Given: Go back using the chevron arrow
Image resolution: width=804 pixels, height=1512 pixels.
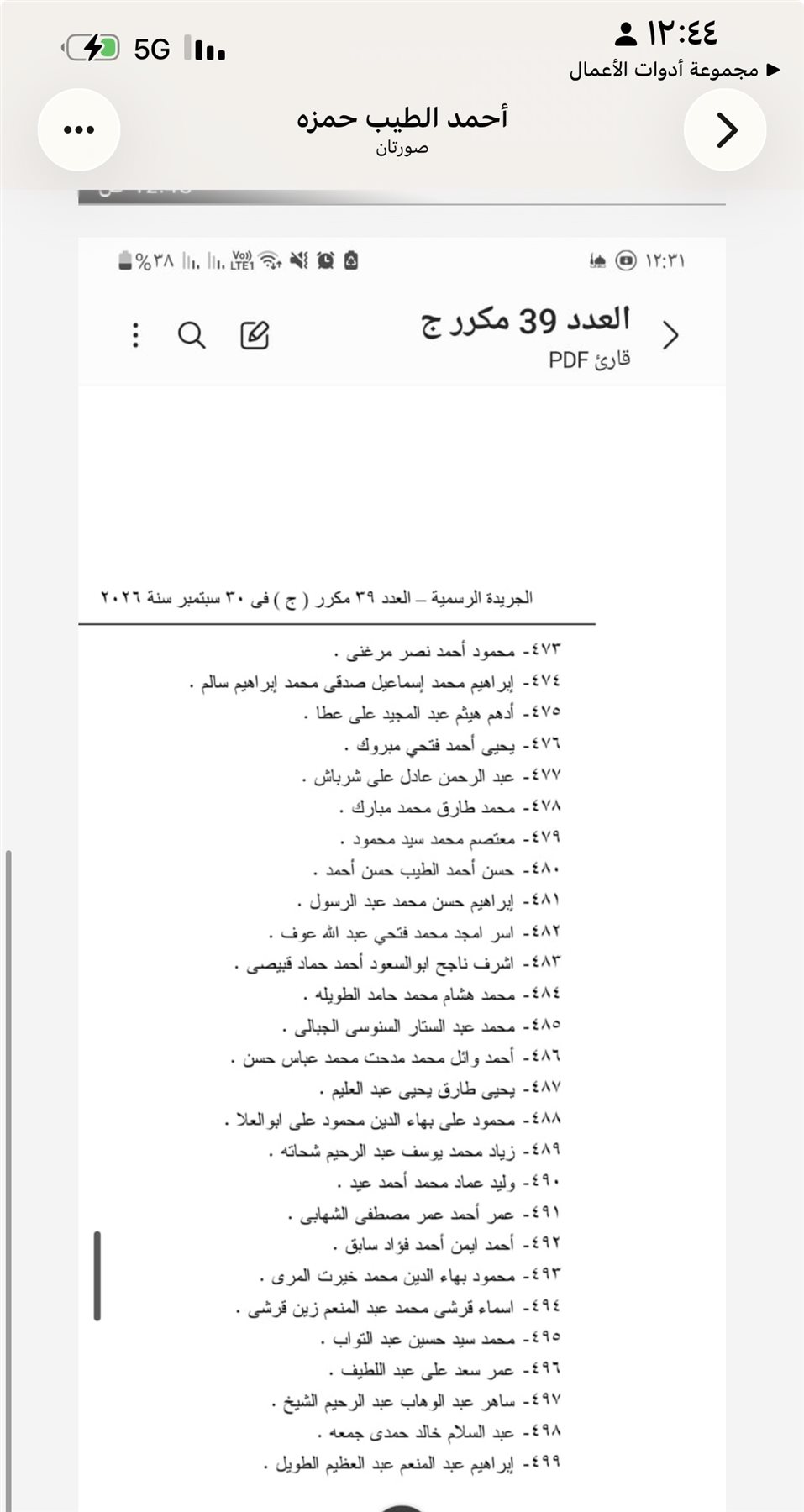Looking at the screenshot, I should (x=725, y=130).
